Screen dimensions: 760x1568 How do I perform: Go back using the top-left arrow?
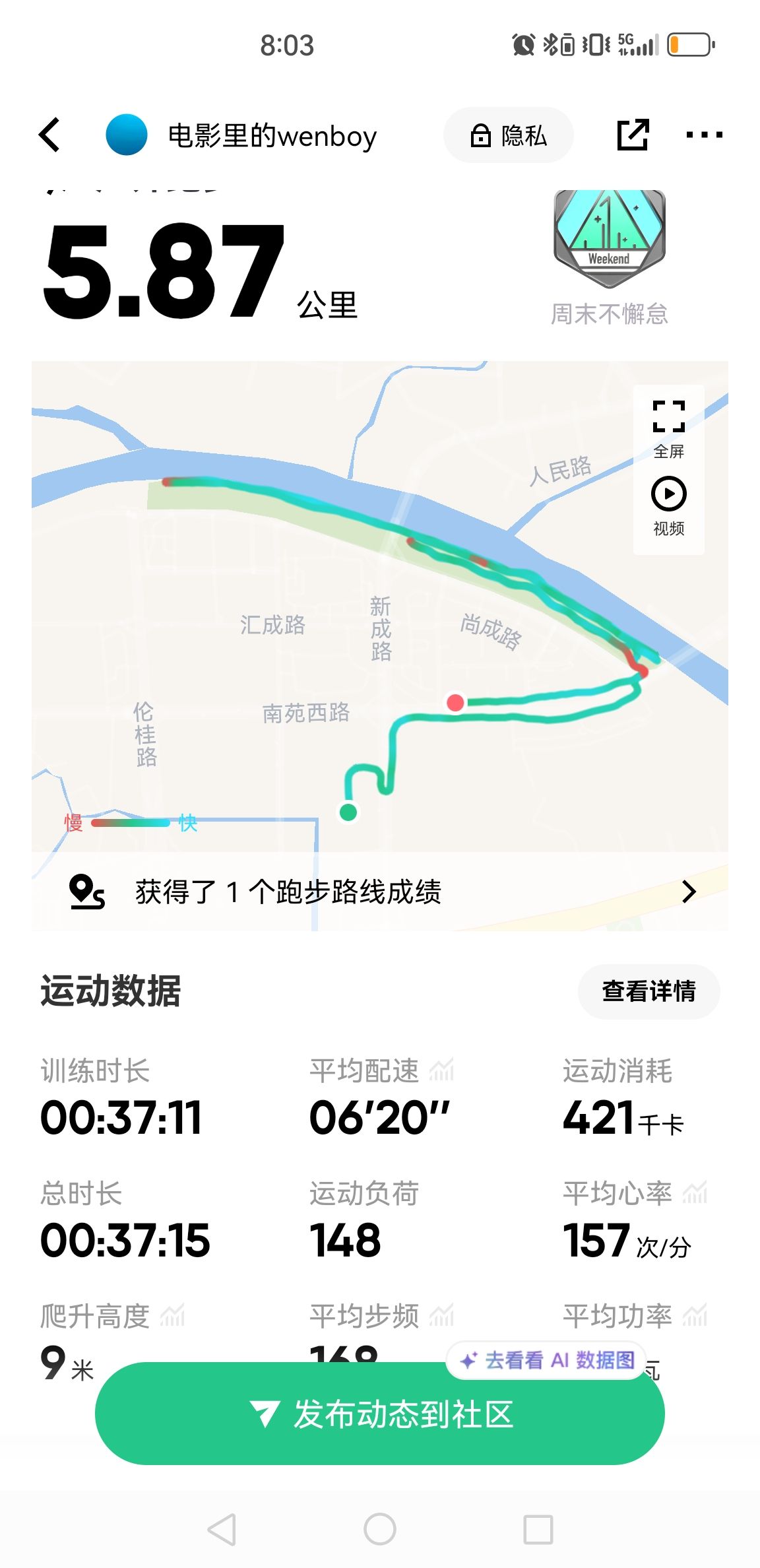(49, 135)
